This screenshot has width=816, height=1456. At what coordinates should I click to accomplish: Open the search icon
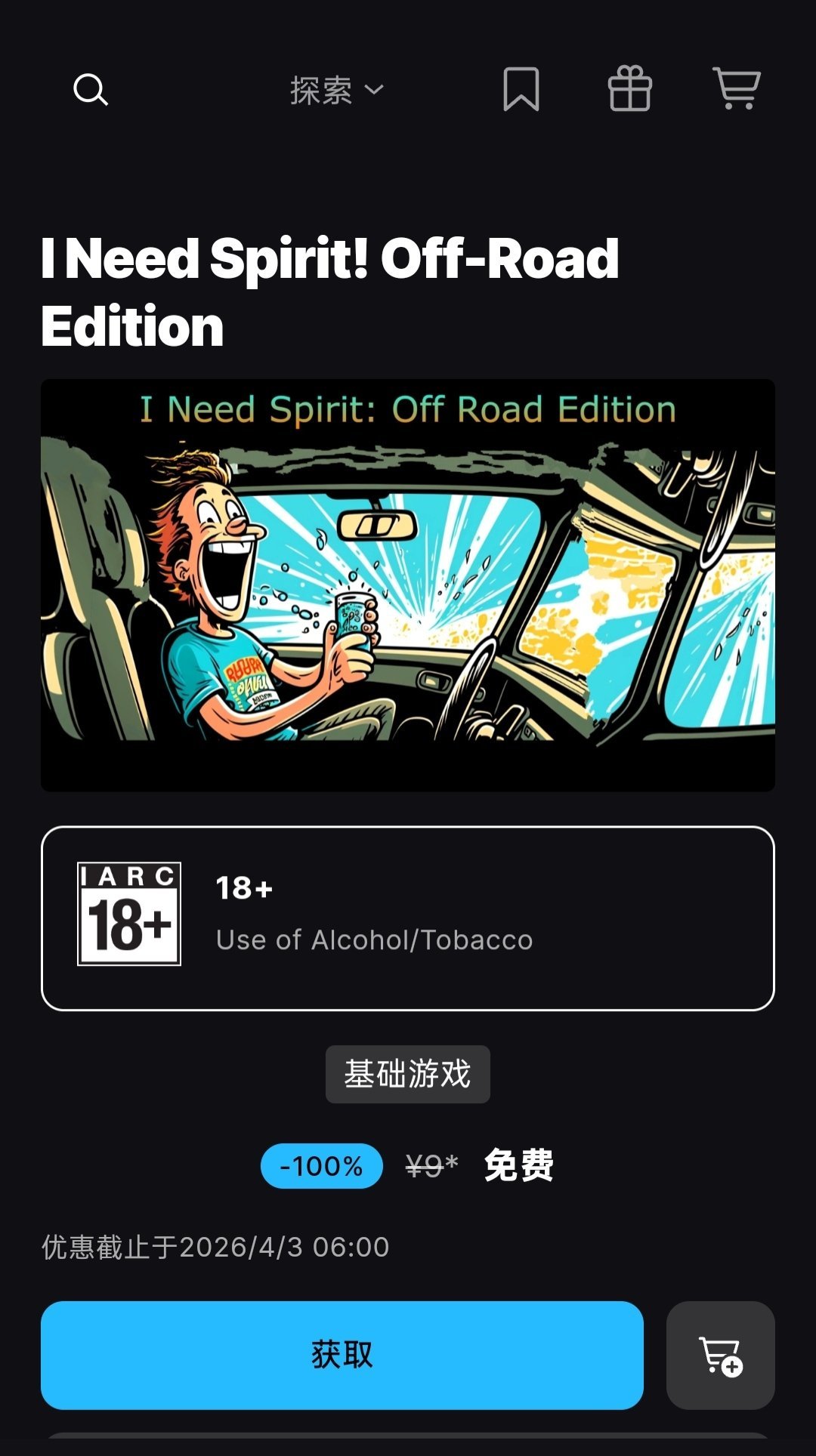click(91, 90)
